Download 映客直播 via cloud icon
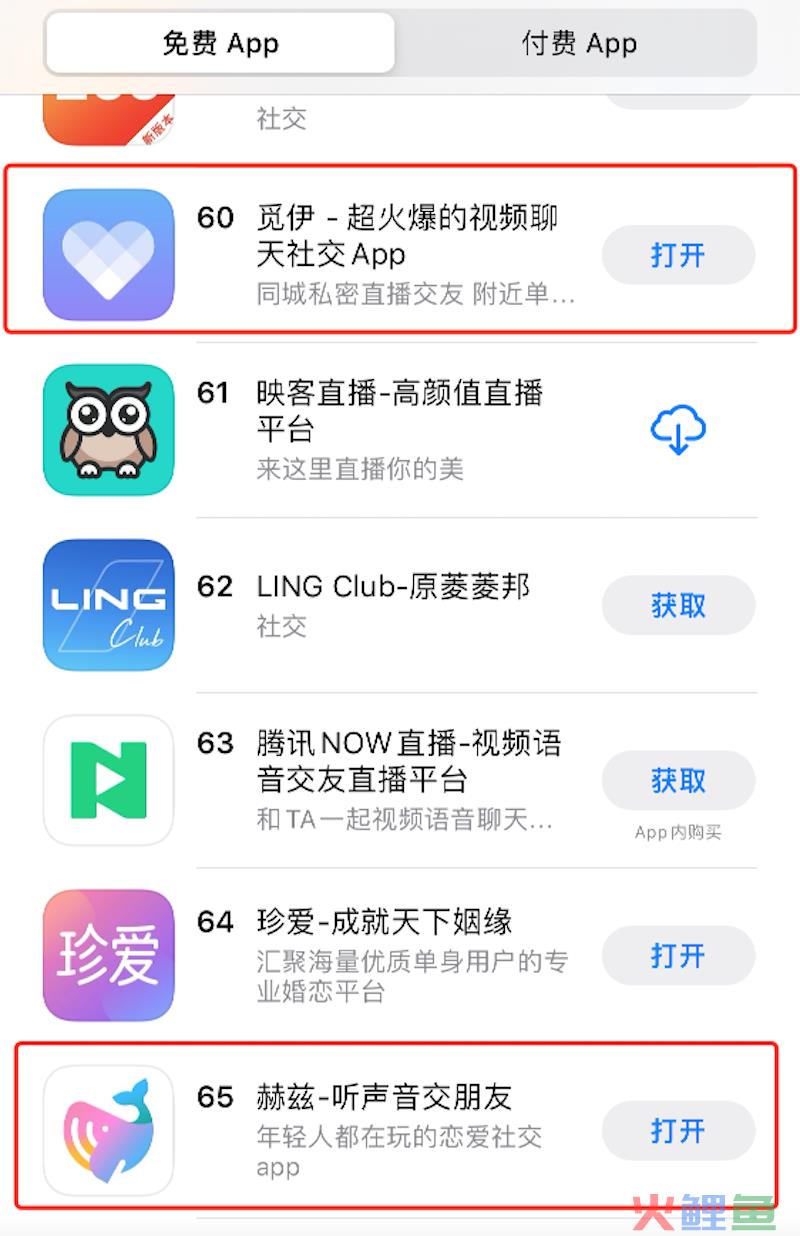800x1236 pixels. pyautogui.click(x=677, y=430)
